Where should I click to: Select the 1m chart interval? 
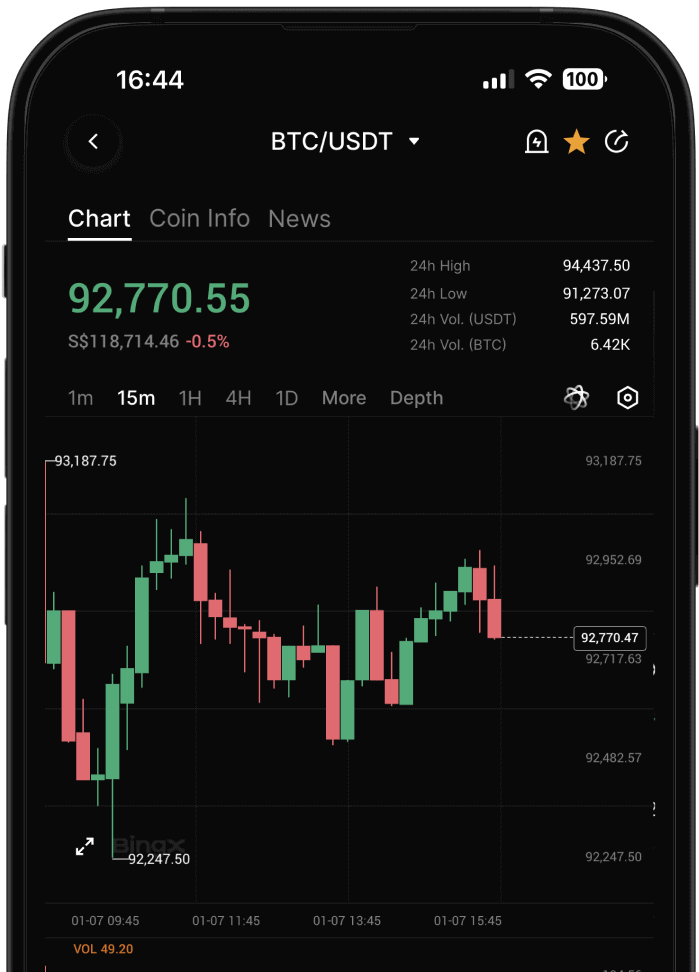[x=80, y=398]
